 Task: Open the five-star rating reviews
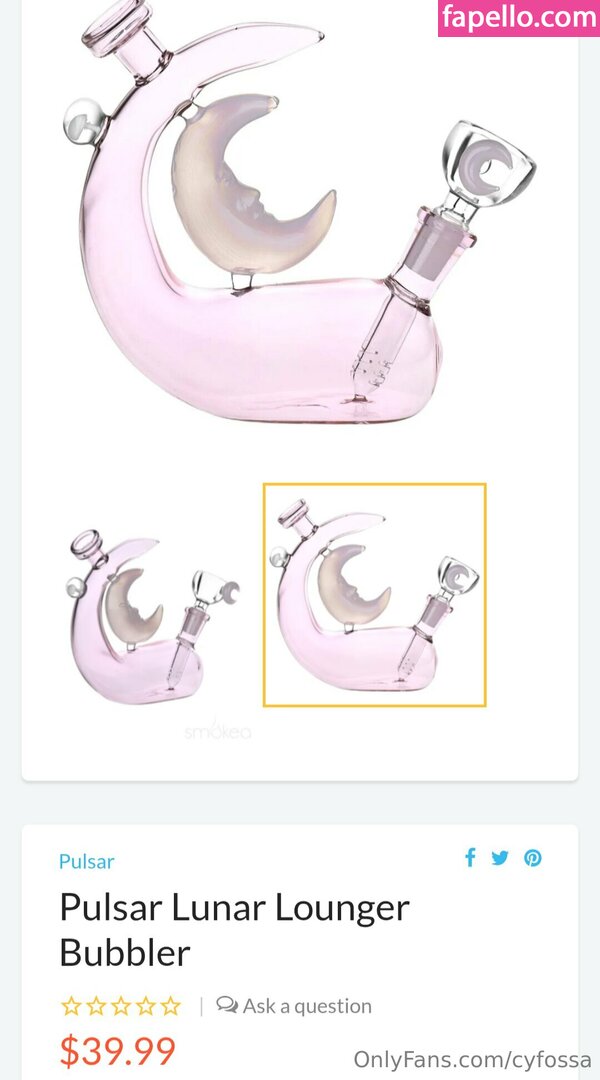pyautogui.click(x=120, y=1006)
